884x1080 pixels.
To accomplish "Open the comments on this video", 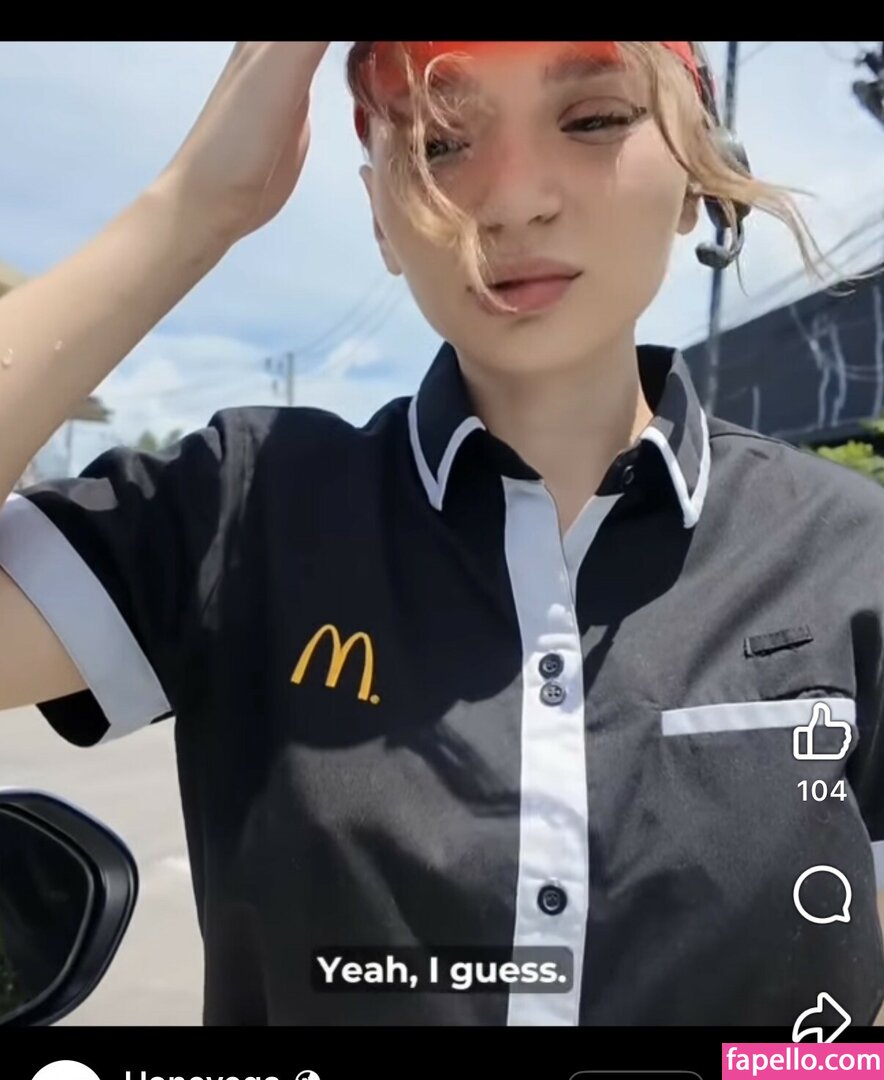I will tap(822, 893).
